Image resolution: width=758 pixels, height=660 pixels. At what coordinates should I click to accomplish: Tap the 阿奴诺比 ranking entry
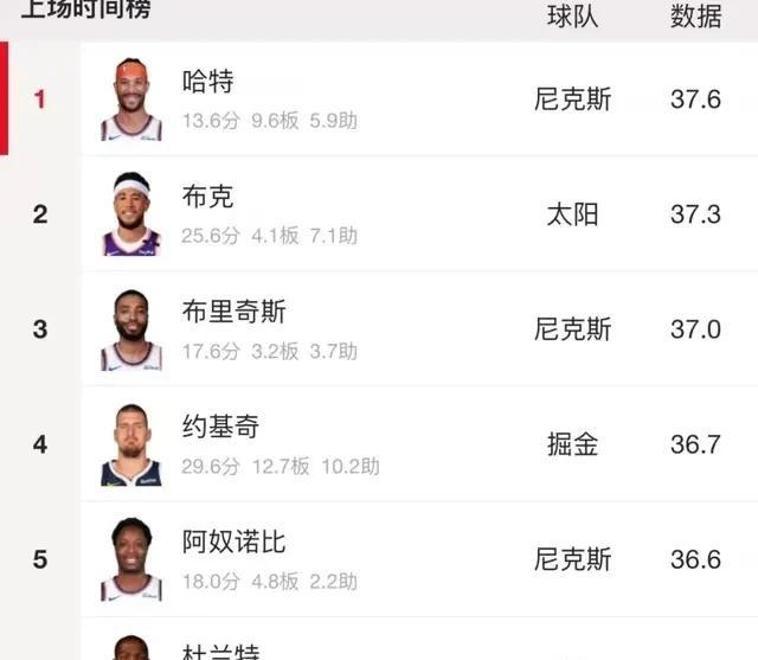click(x=234, y=542)
